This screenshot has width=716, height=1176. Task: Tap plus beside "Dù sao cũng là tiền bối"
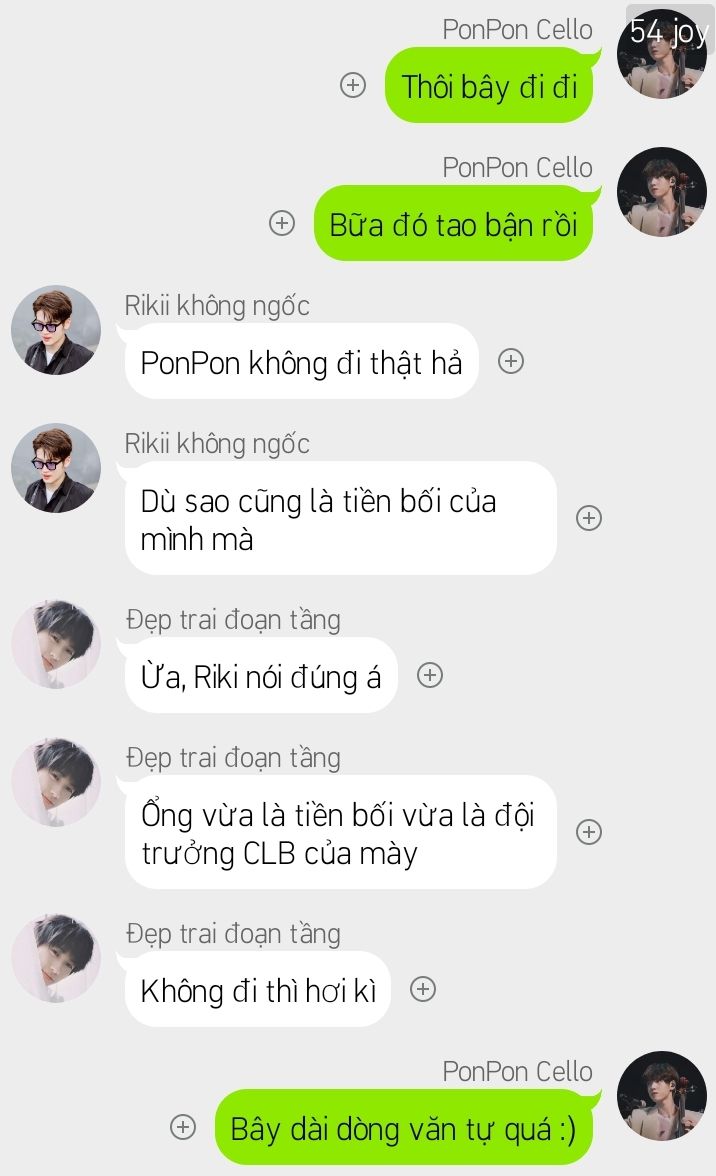click(x=589, y=518)
